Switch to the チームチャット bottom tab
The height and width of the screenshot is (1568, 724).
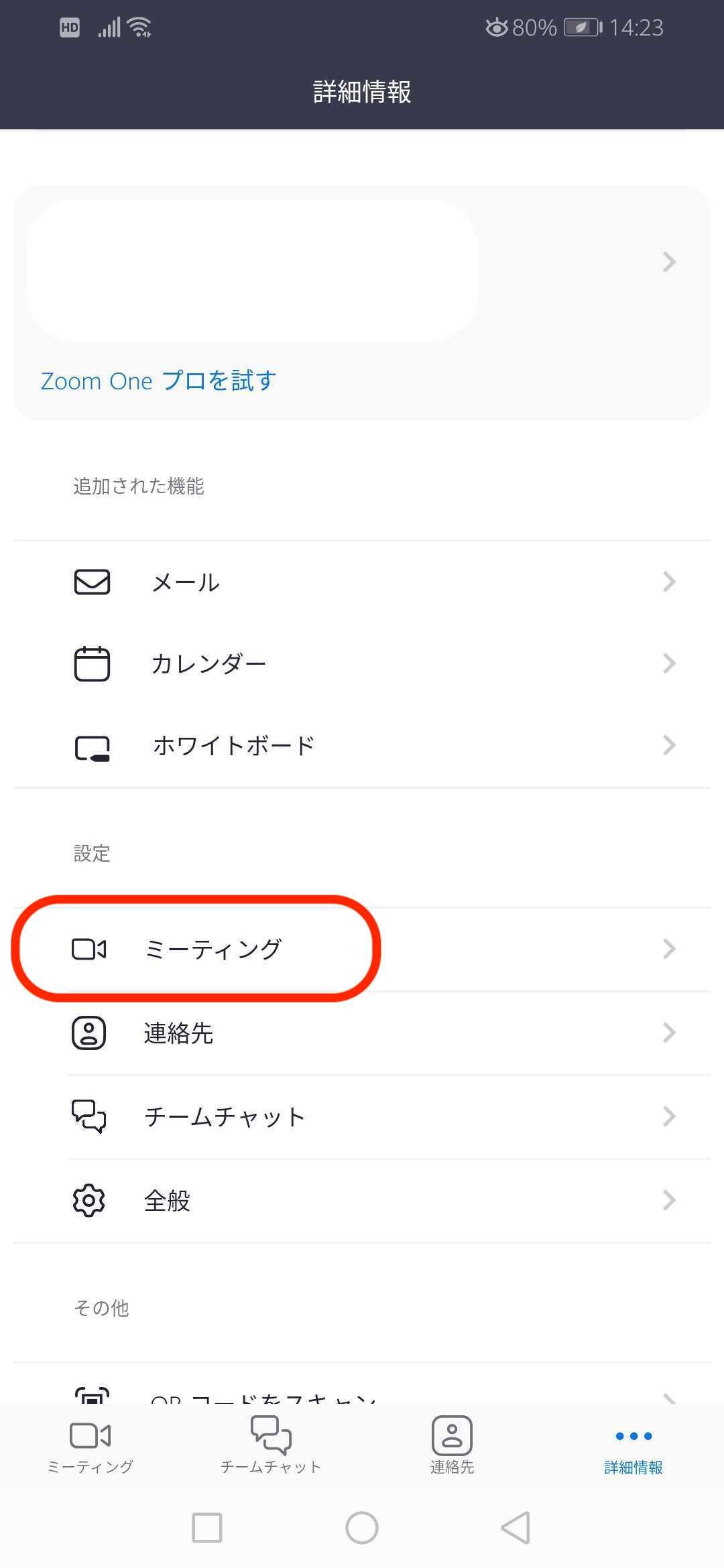[x=271, y=1446]
